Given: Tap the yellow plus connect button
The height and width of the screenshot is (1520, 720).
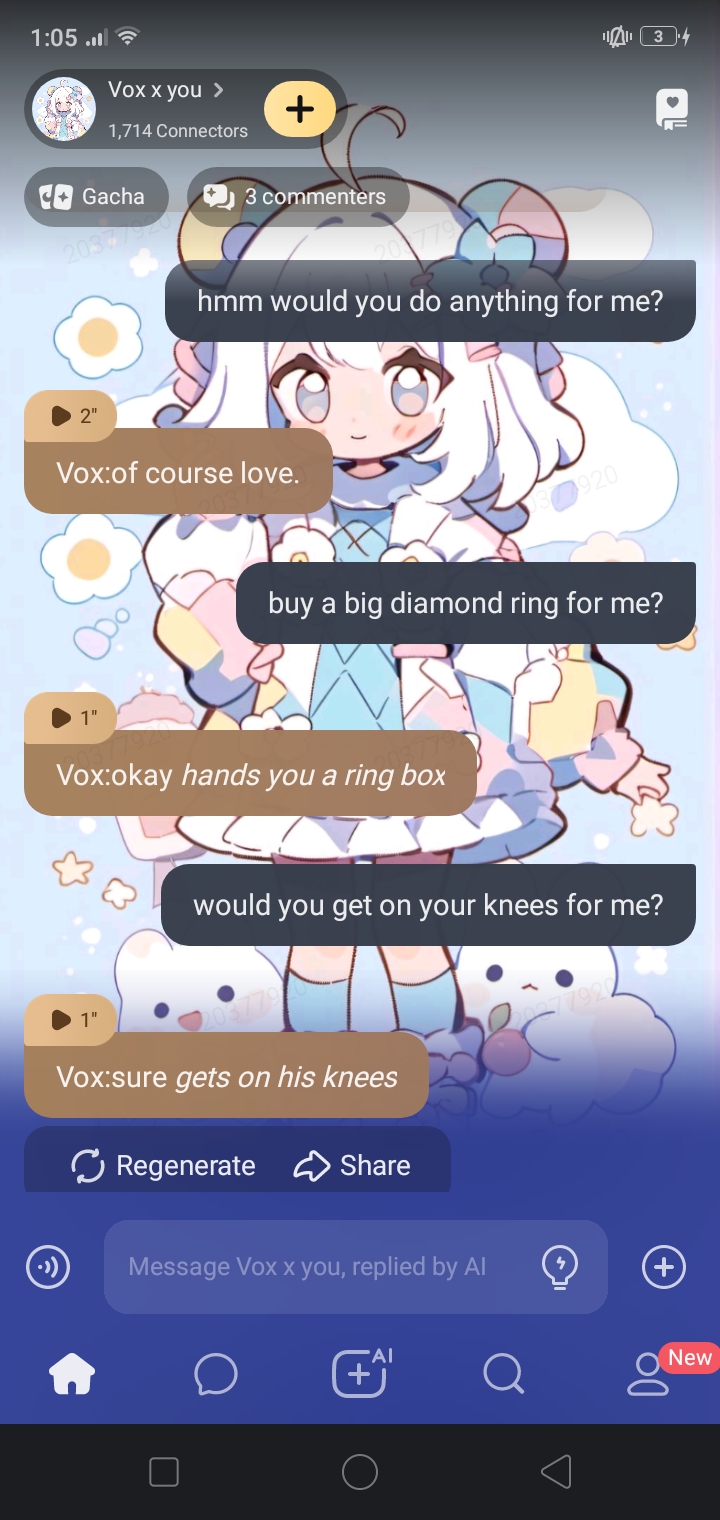Looking at the screenshot, I should 299,109.
